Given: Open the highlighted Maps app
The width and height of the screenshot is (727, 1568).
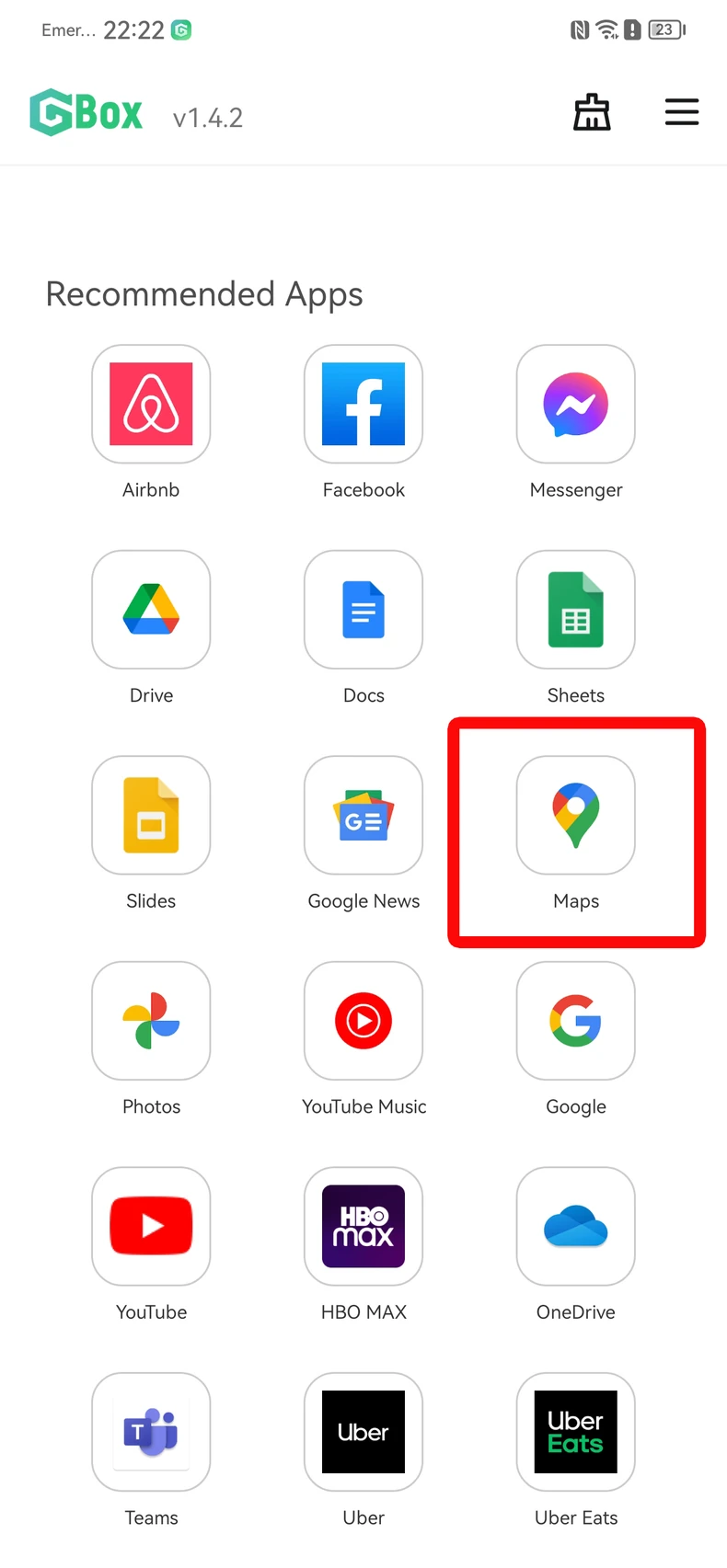Looking at the screenshot, I should click(x=576, y=816).
